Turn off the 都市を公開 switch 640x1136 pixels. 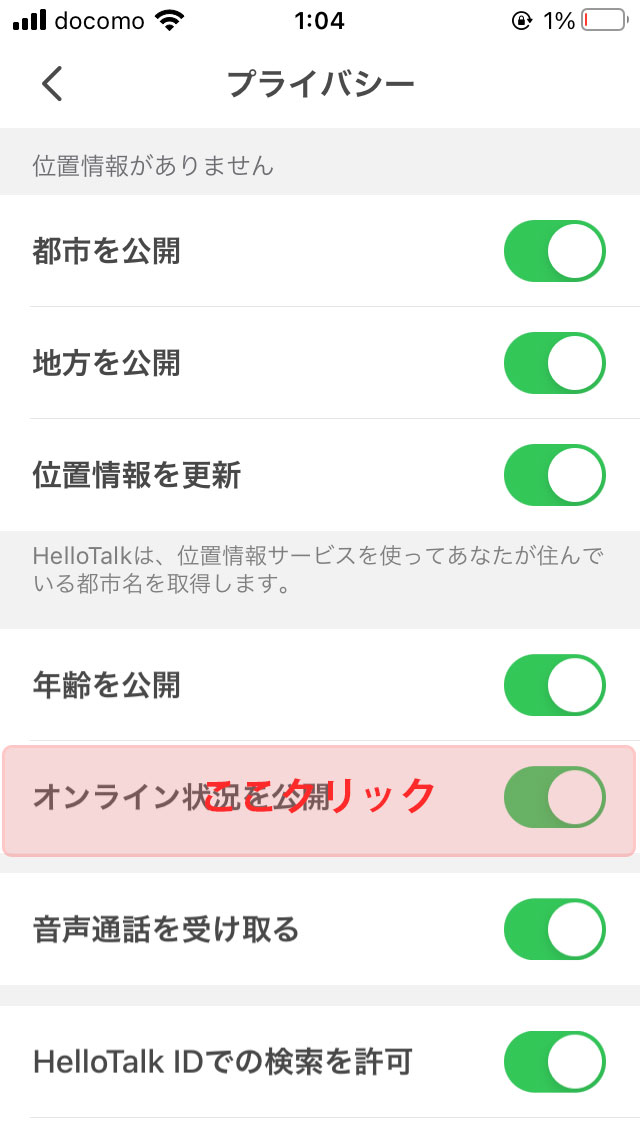tap(554, 251)
